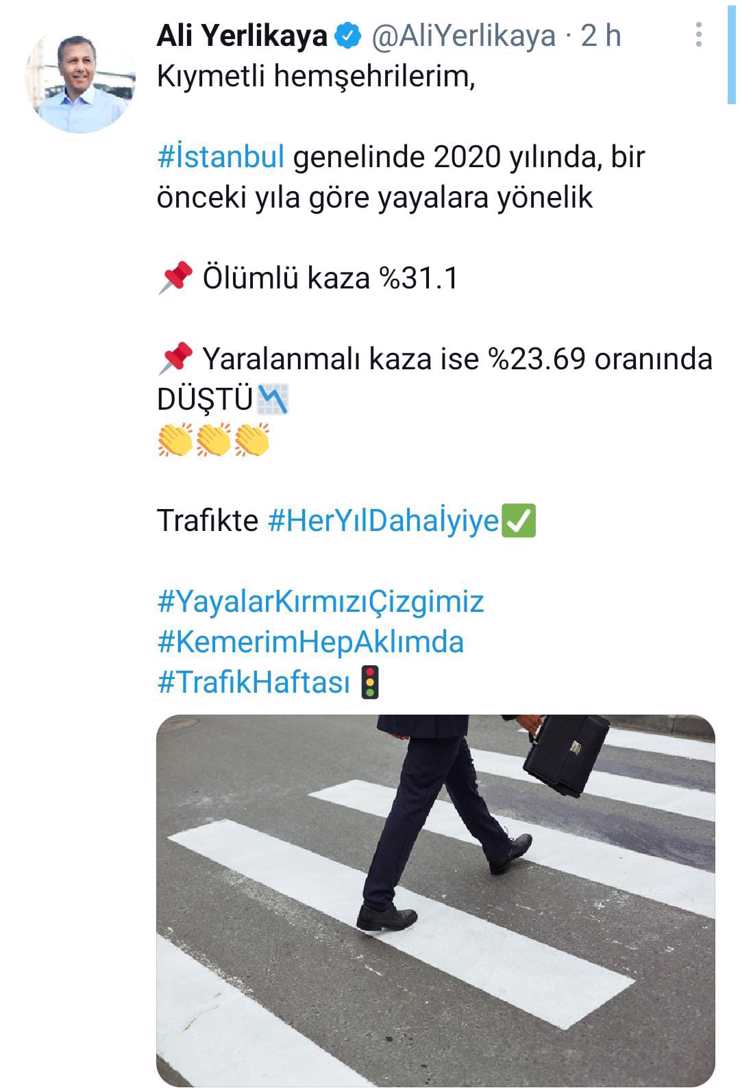
Task: Open the #YayalarKırmızıÇizgimiz hashtag
Action: click(320, 602)
